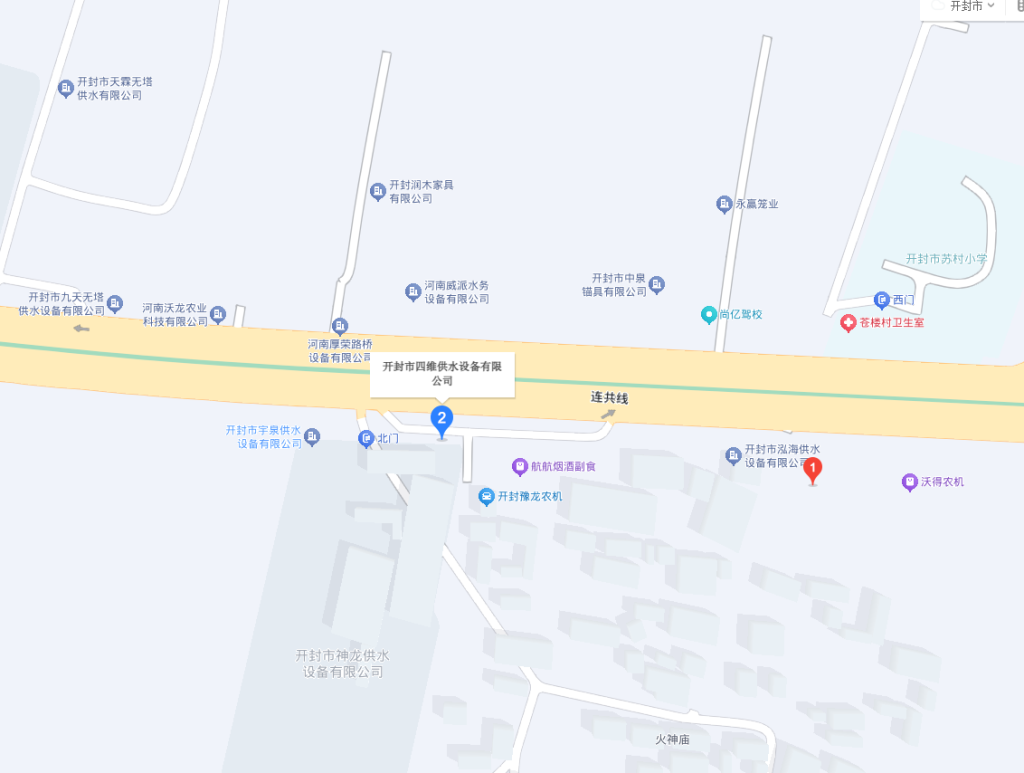Select 河南厚荣路桥设备有限公司 marker
1024x773 pixels.
pyautogui.click(x=339, y=326)
